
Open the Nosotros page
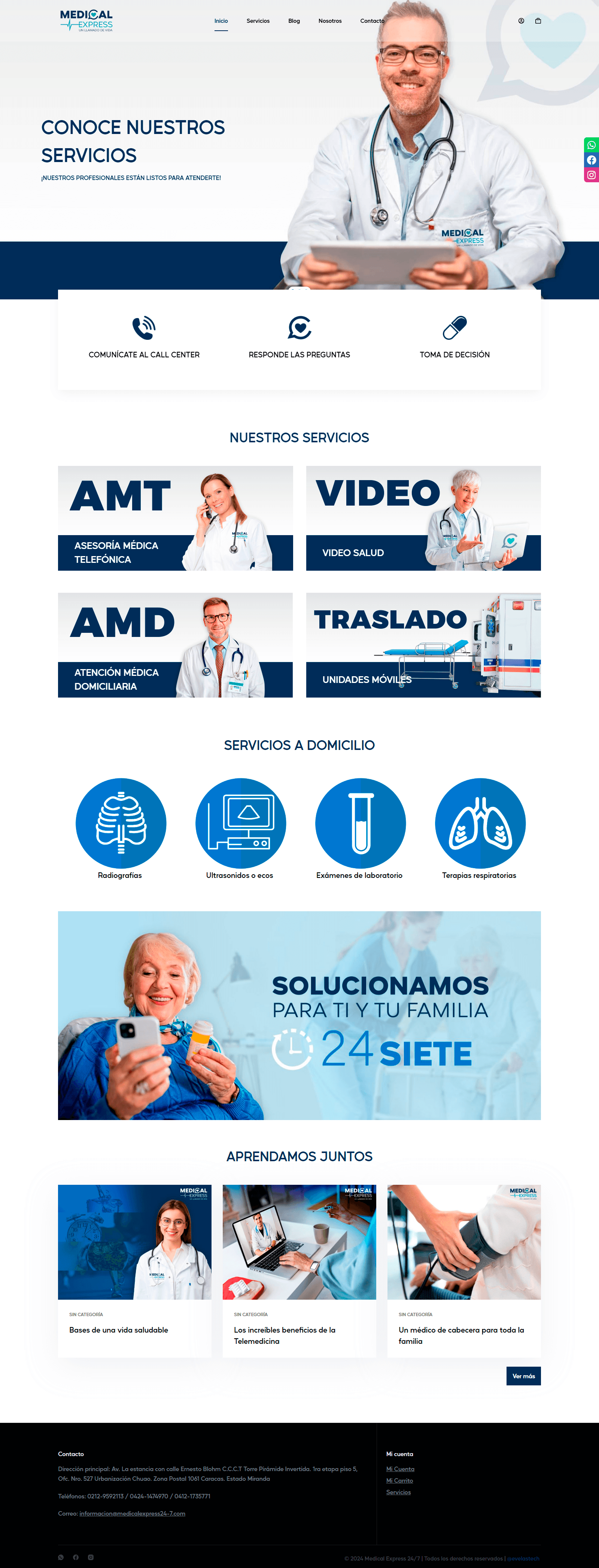(330, 21)
